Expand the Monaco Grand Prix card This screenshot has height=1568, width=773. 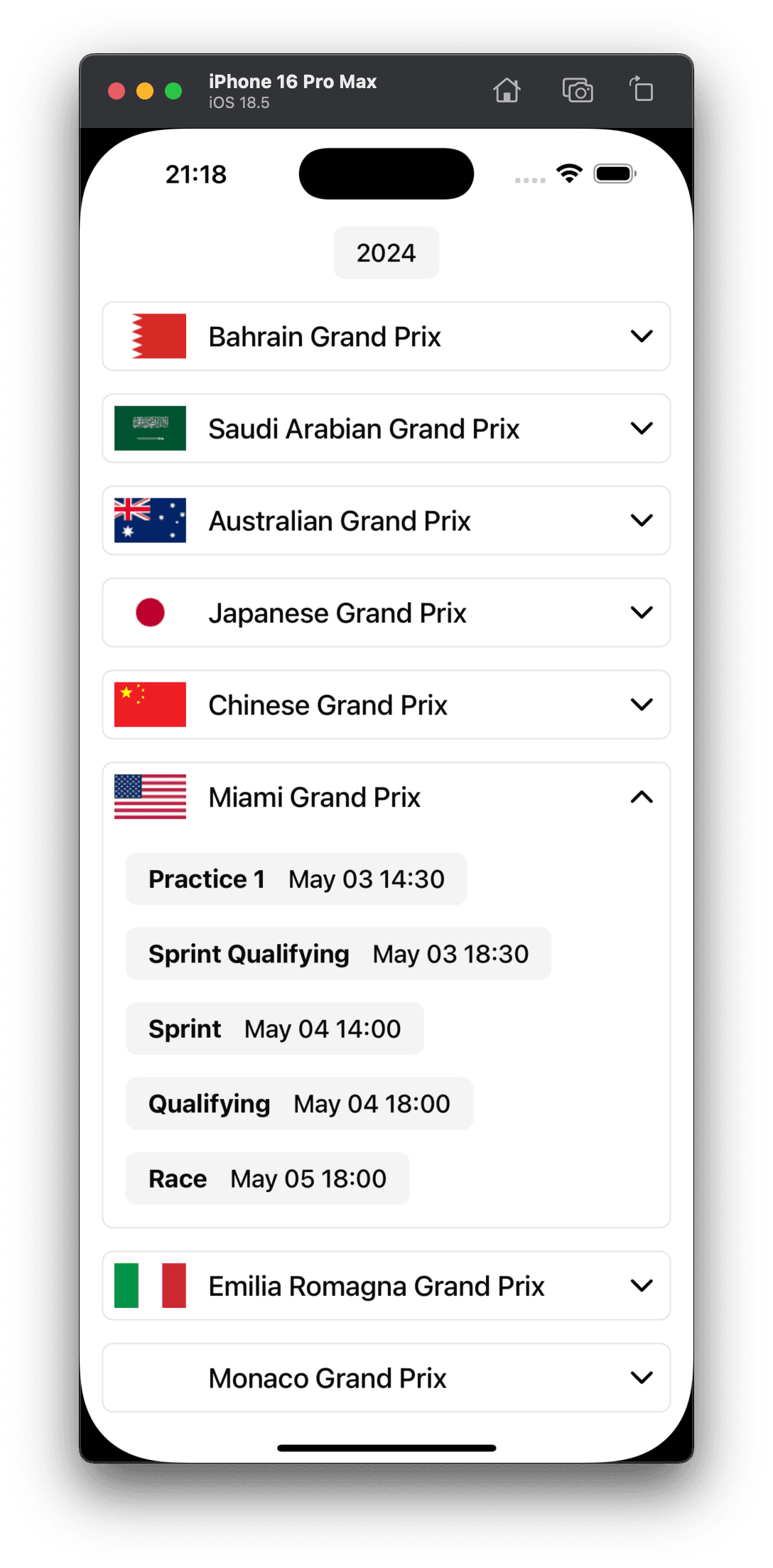641,1378
